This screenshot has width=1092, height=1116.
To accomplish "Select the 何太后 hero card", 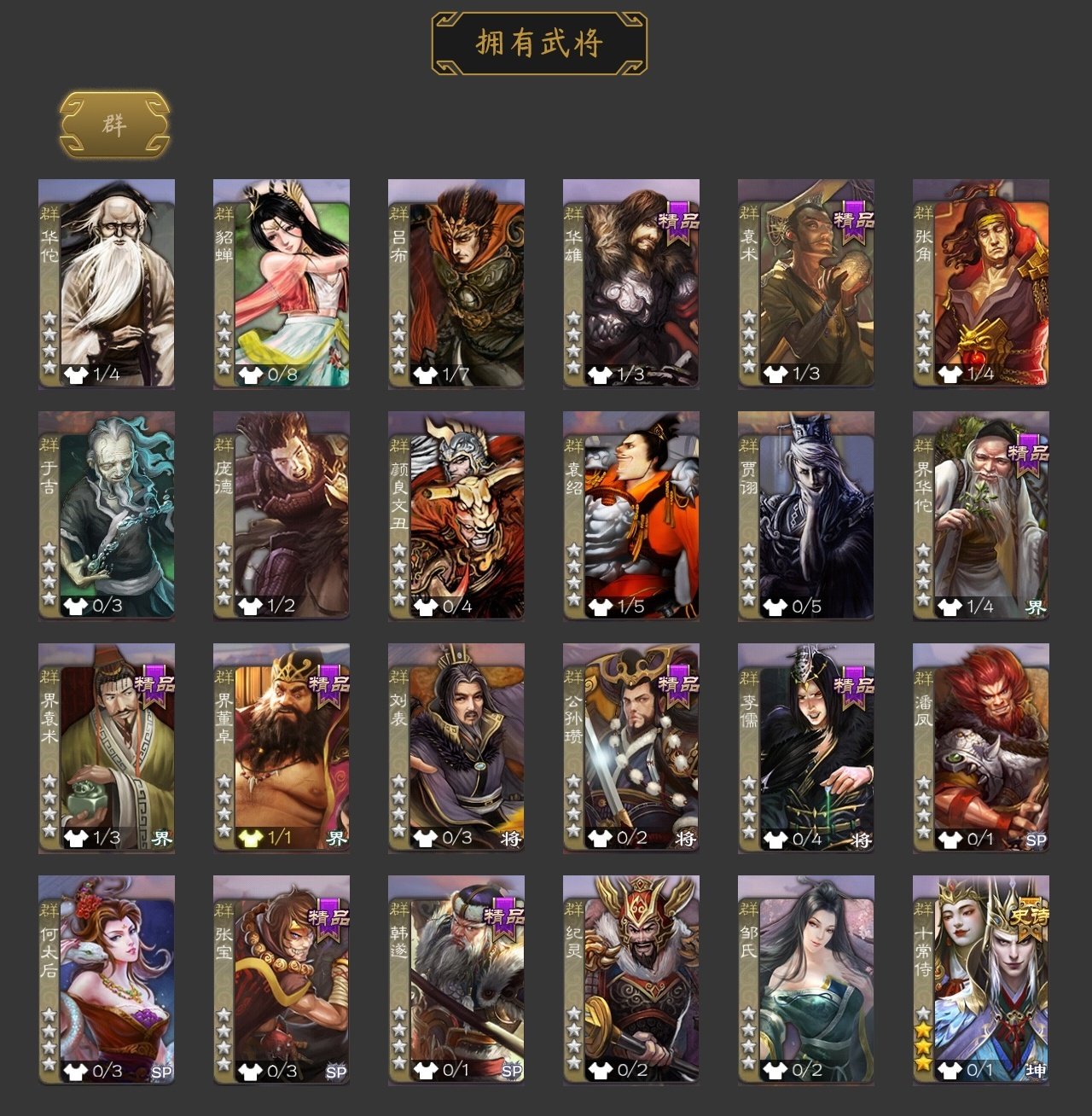I will click(x=107, y=979).
